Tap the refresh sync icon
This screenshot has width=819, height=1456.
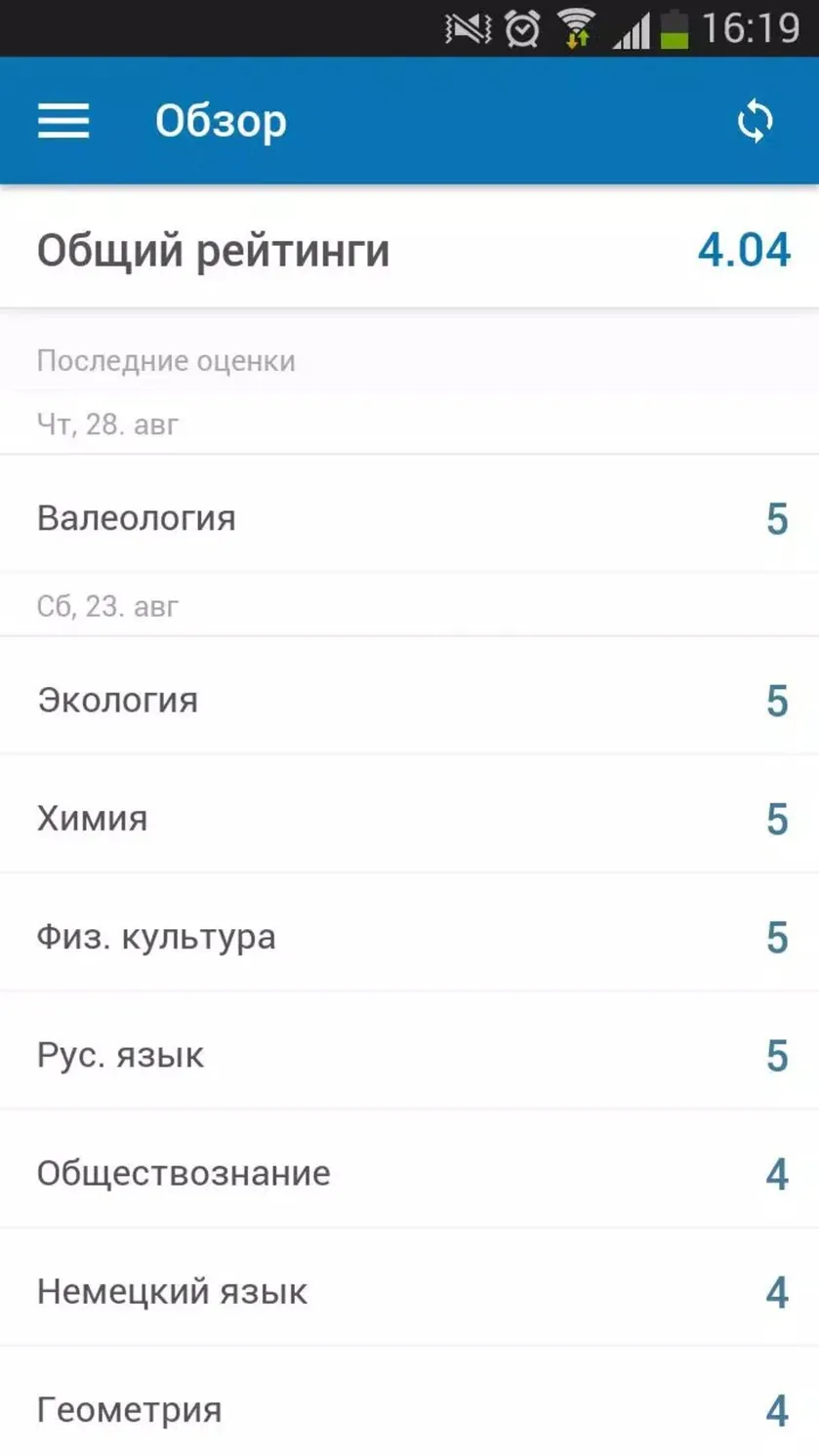(x=755, y=121)
